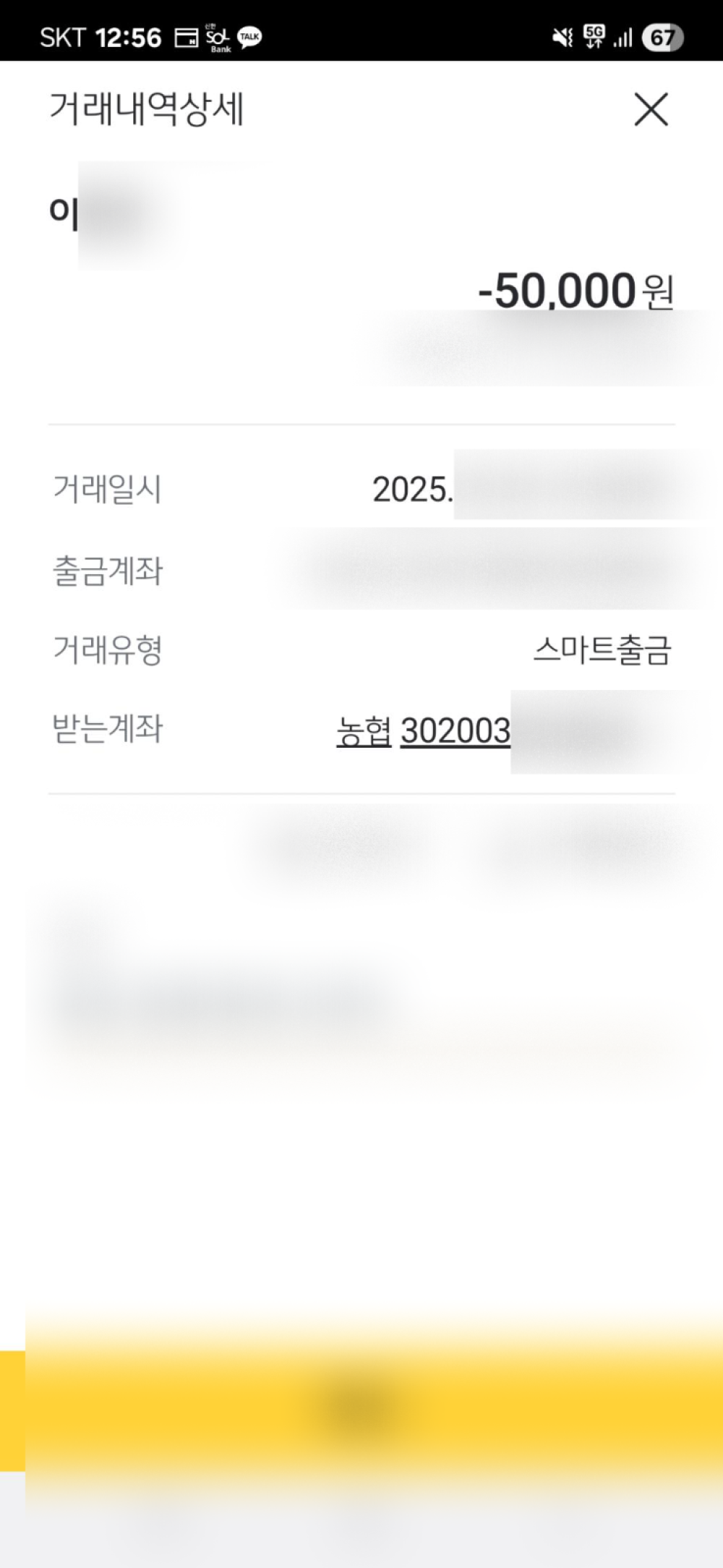
Task: Close the 거래내역상세 screen
Action: (x=651, y=109)
